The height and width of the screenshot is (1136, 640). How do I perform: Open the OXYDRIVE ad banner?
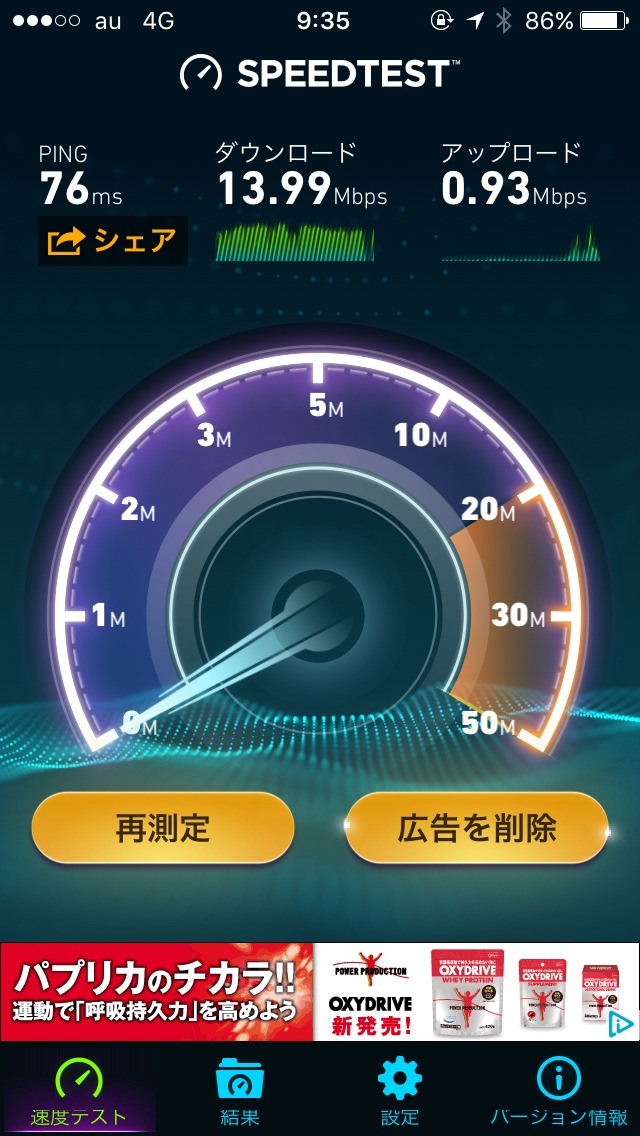click(320, 991)
